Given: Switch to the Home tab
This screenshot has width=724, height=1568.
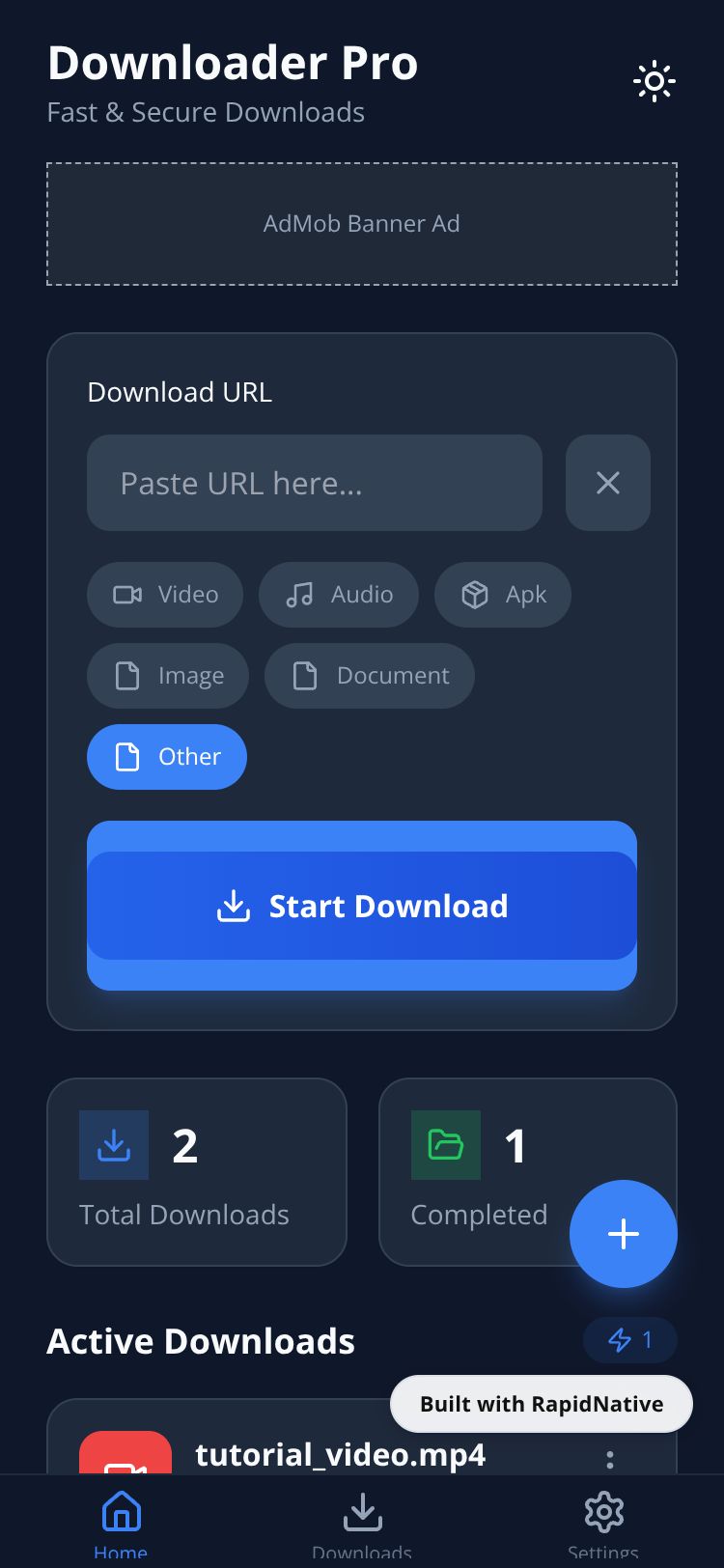Looking at the screenshot, I should (x=121, y=1521).
